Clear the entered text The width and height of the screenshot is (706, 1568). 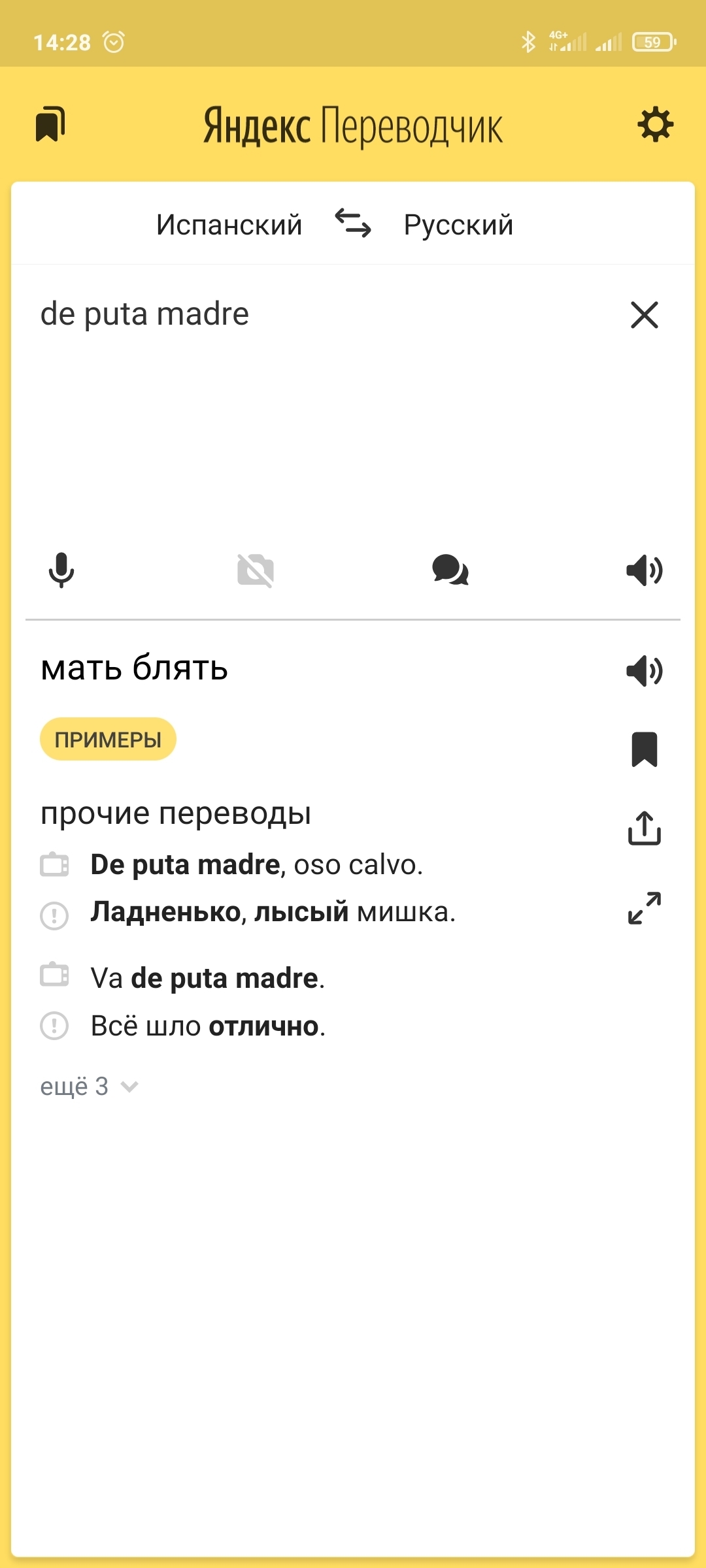(644, 315)
